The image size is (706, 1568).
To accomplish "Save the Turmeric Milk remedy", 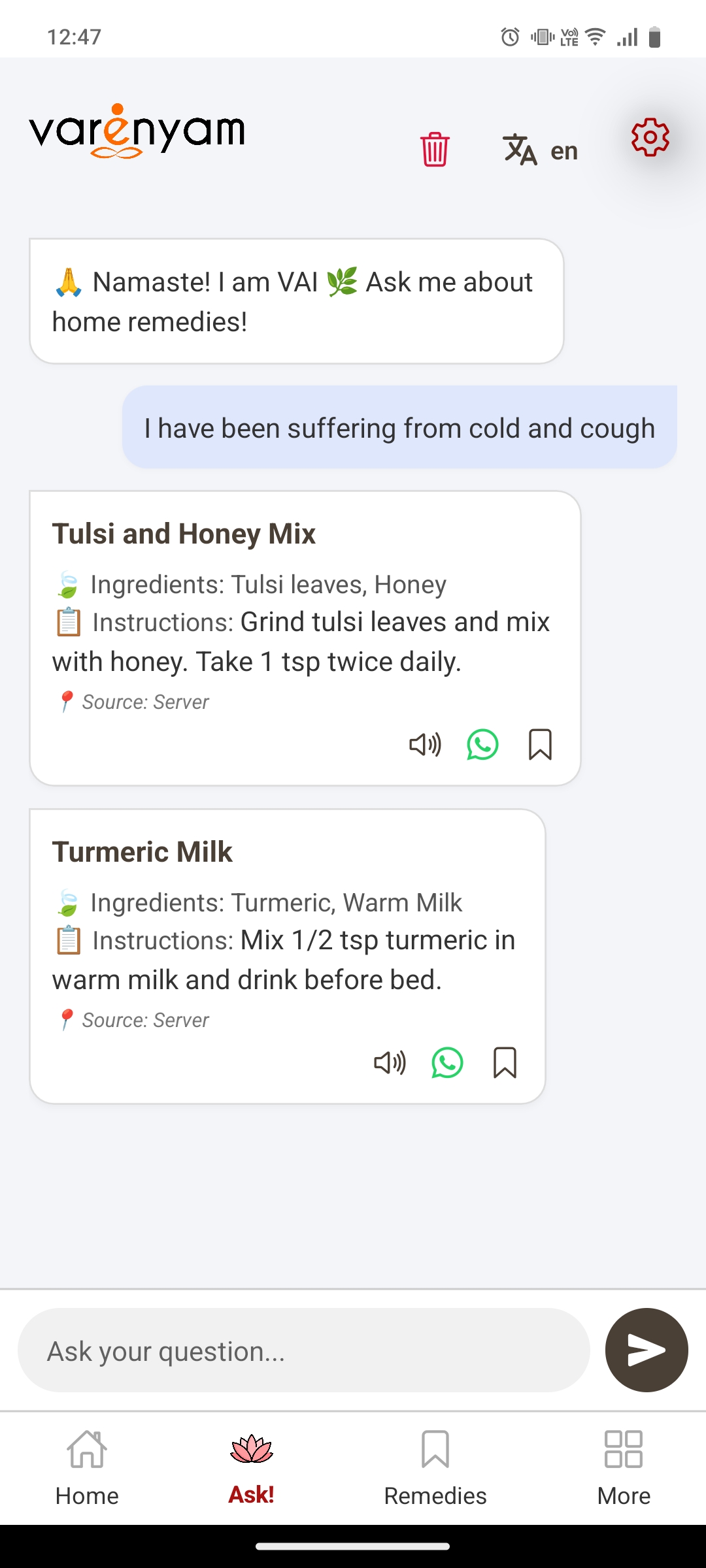I will tap(504, 1062).
